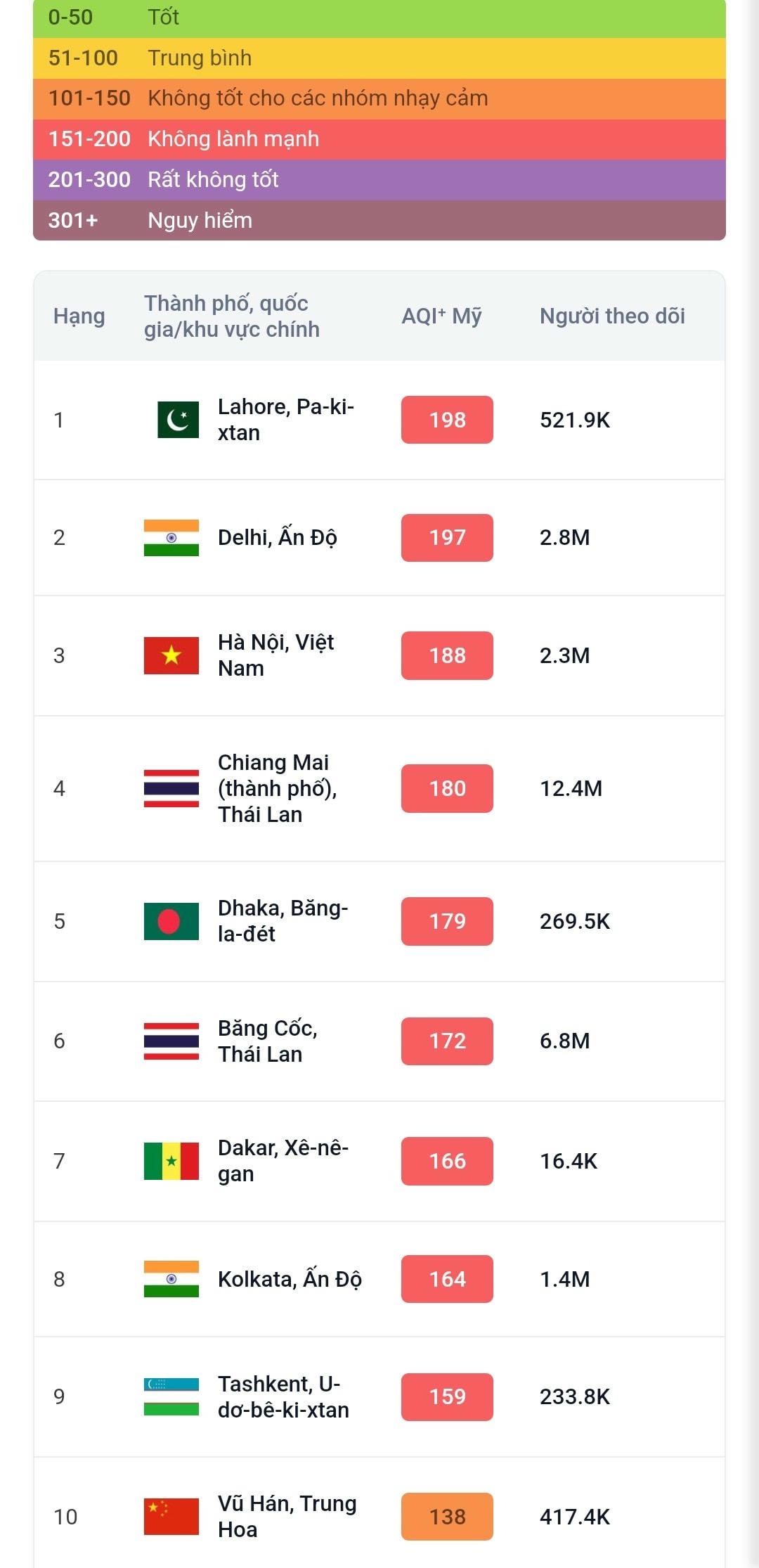Select the Dakar, Xê-nê-gan row
Viewport: 759px width, 1568px height.
283,1161
